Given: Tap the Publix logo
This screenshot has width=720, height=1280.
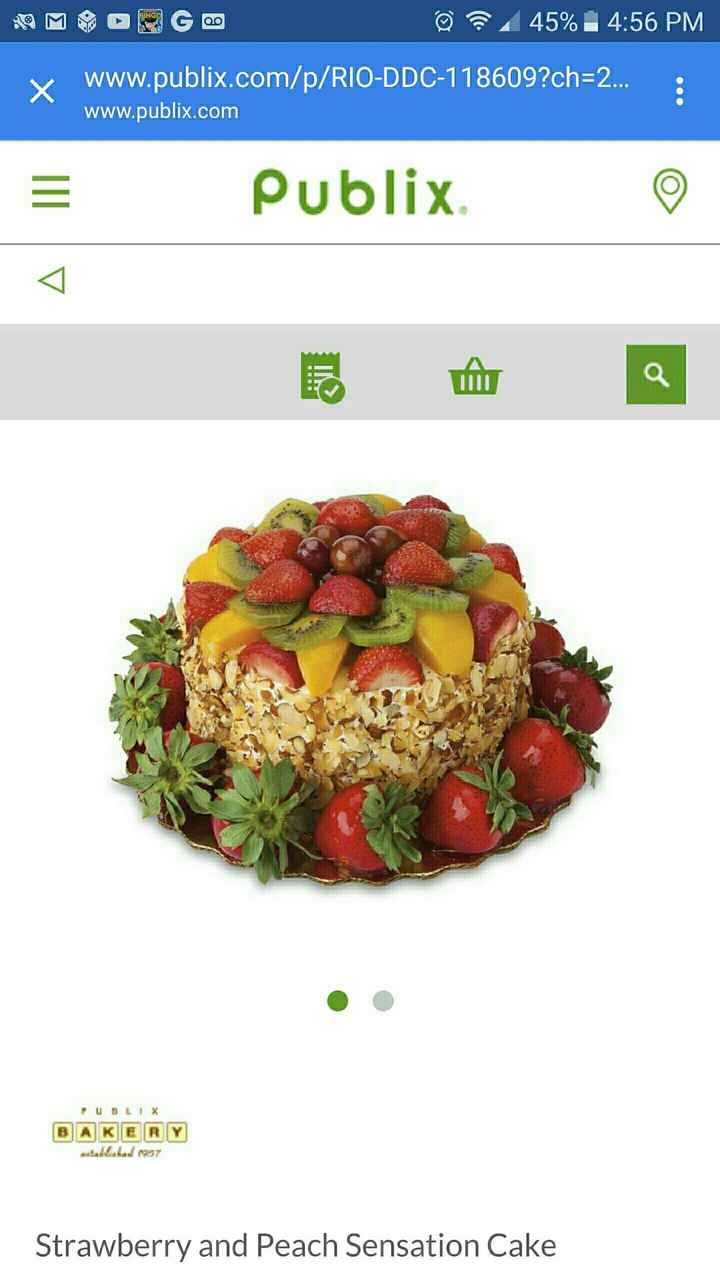Looking at the screenshot, I should 359,192.
